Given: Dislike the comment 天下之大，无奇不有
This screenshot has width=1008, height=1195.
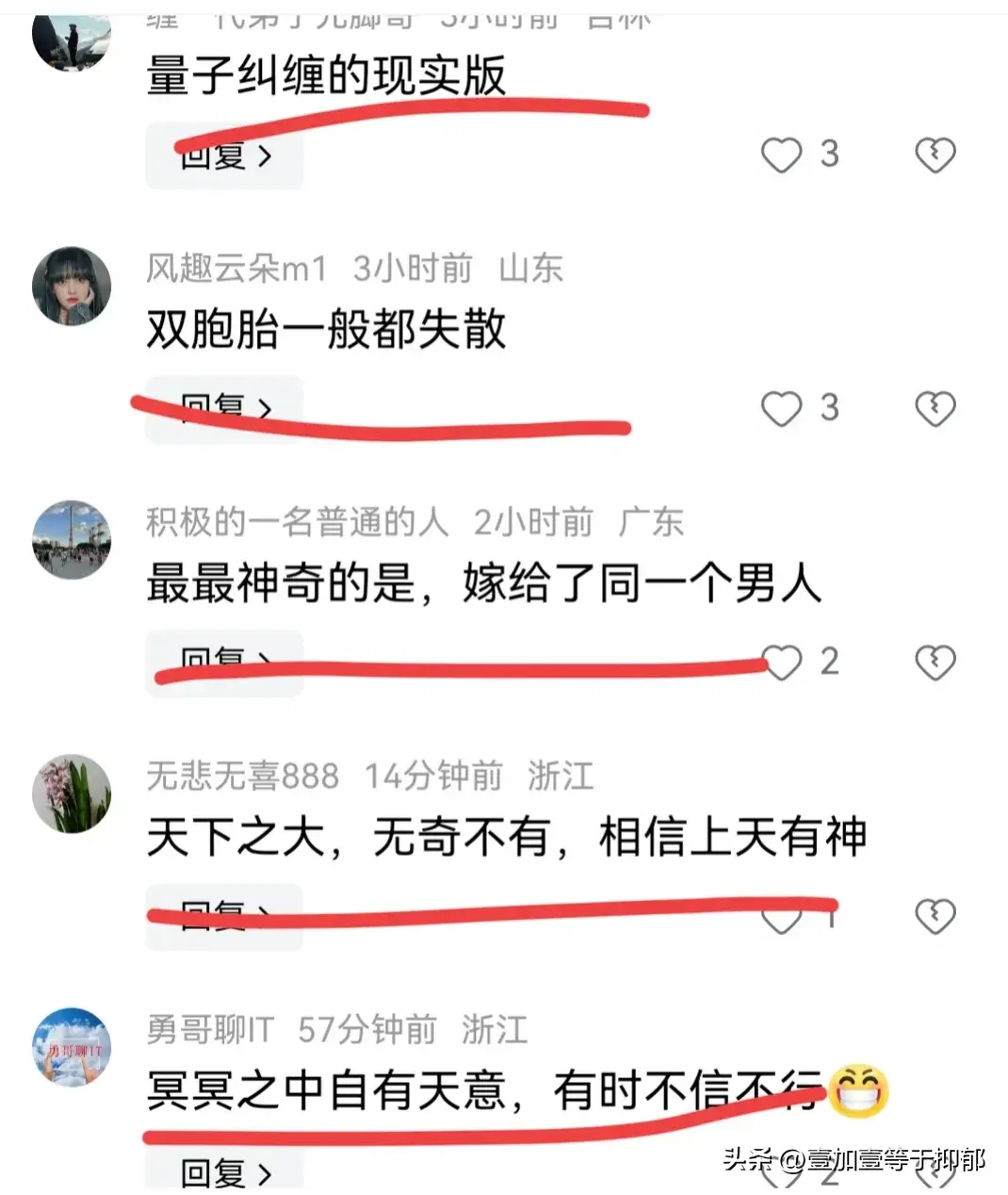Looking at the screenshot, I should pyautogui.click(x=935, y=915).
